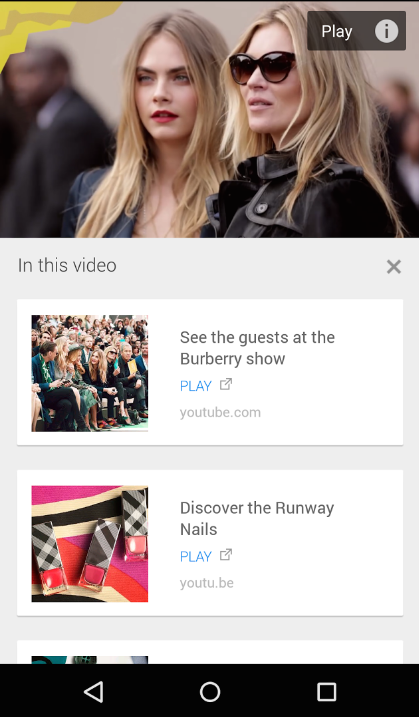Open the Burberry show guests card
The width and height of the screenshot is (419, 717).
(x=210, y=372)
